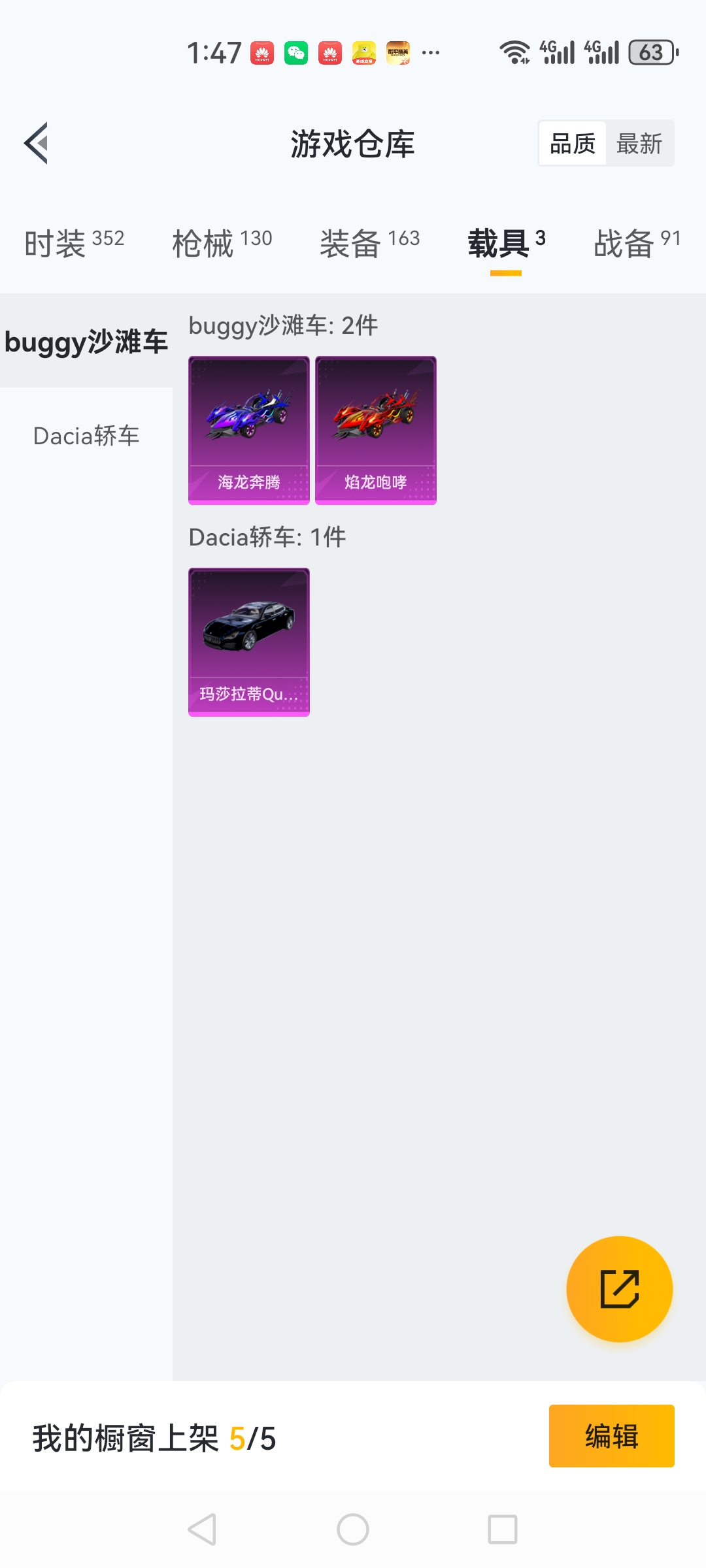
Task: Select the 载具 tab
Action: tap(505, 243)
